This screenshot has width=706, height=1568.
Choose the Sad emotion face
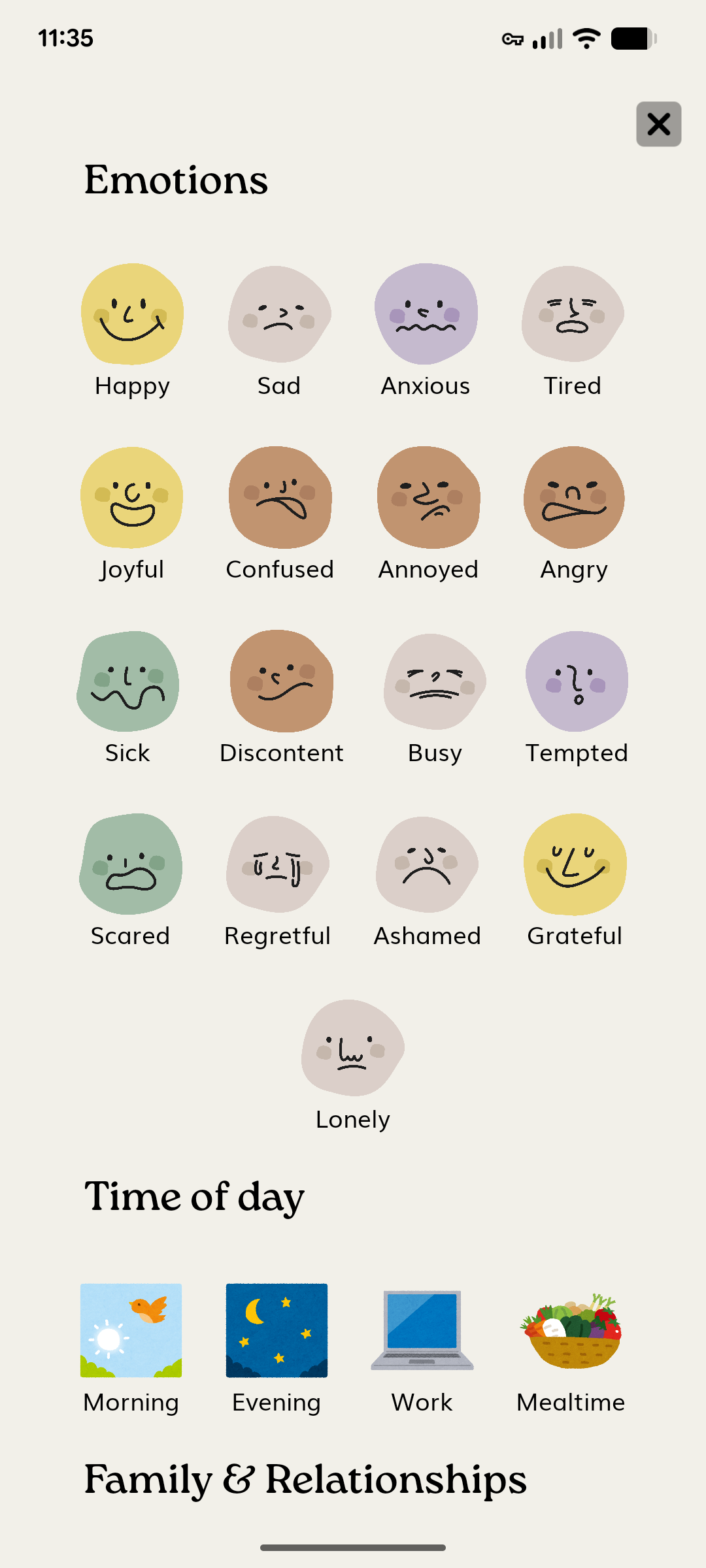click(279, 314)
